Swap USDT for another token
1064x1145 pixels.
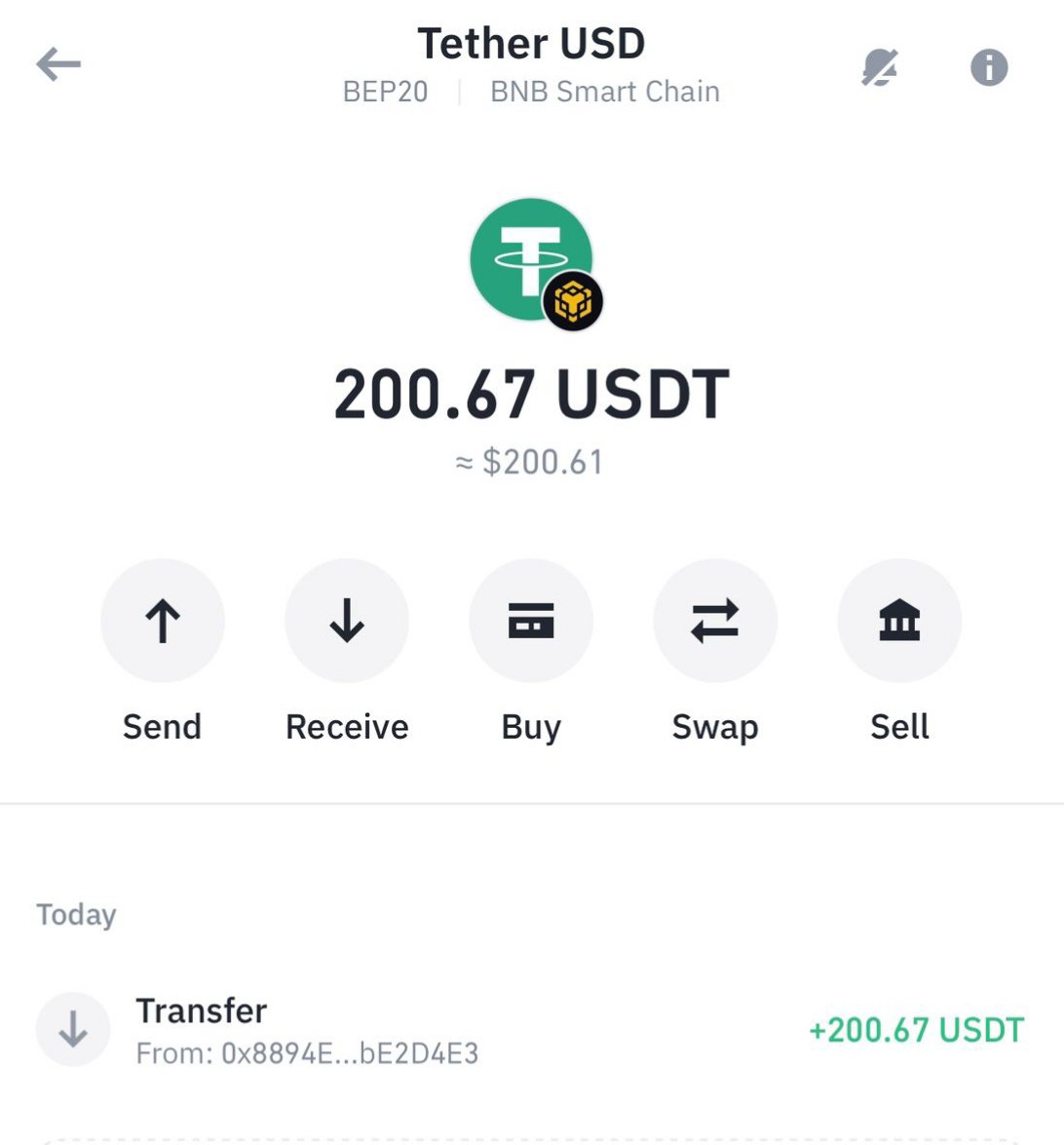715,621
